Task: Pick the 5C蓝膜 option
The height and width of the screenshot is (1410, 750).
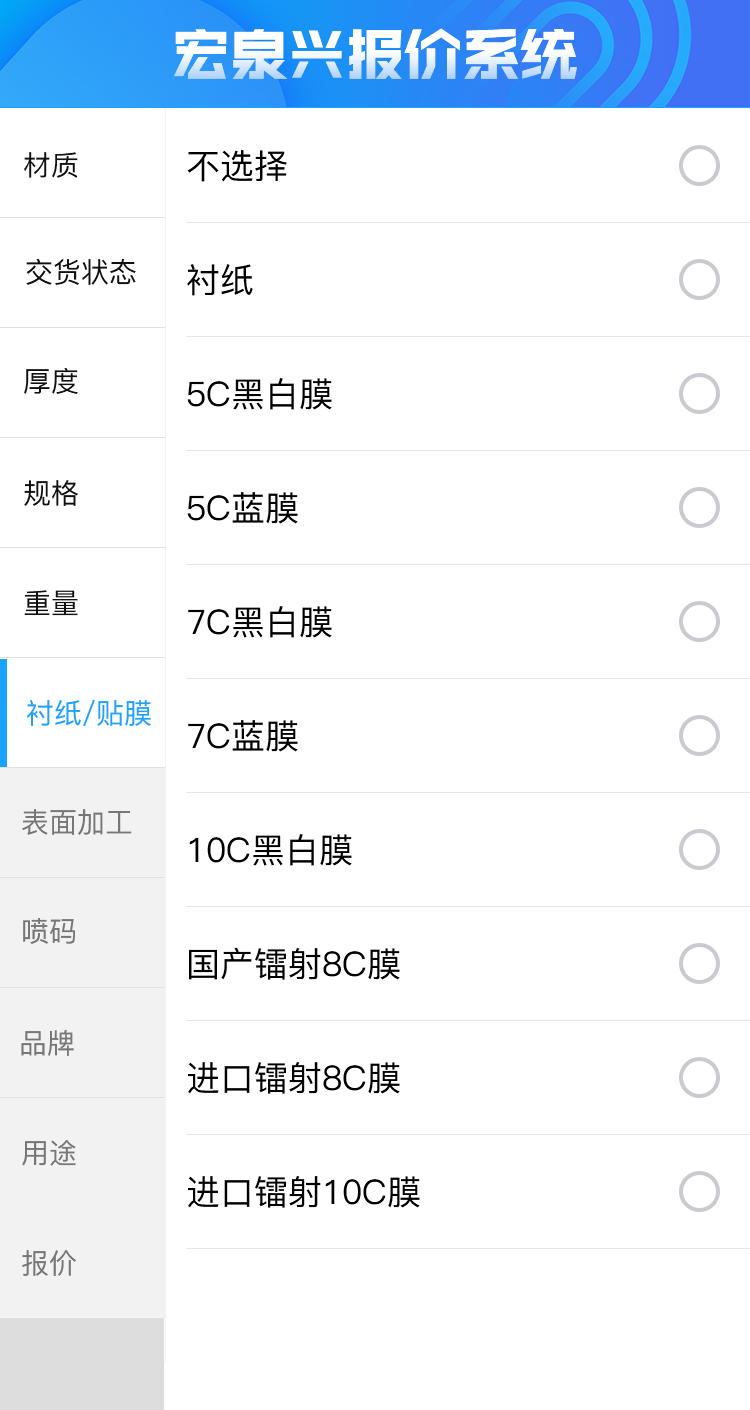Action: tap(699, 508)
